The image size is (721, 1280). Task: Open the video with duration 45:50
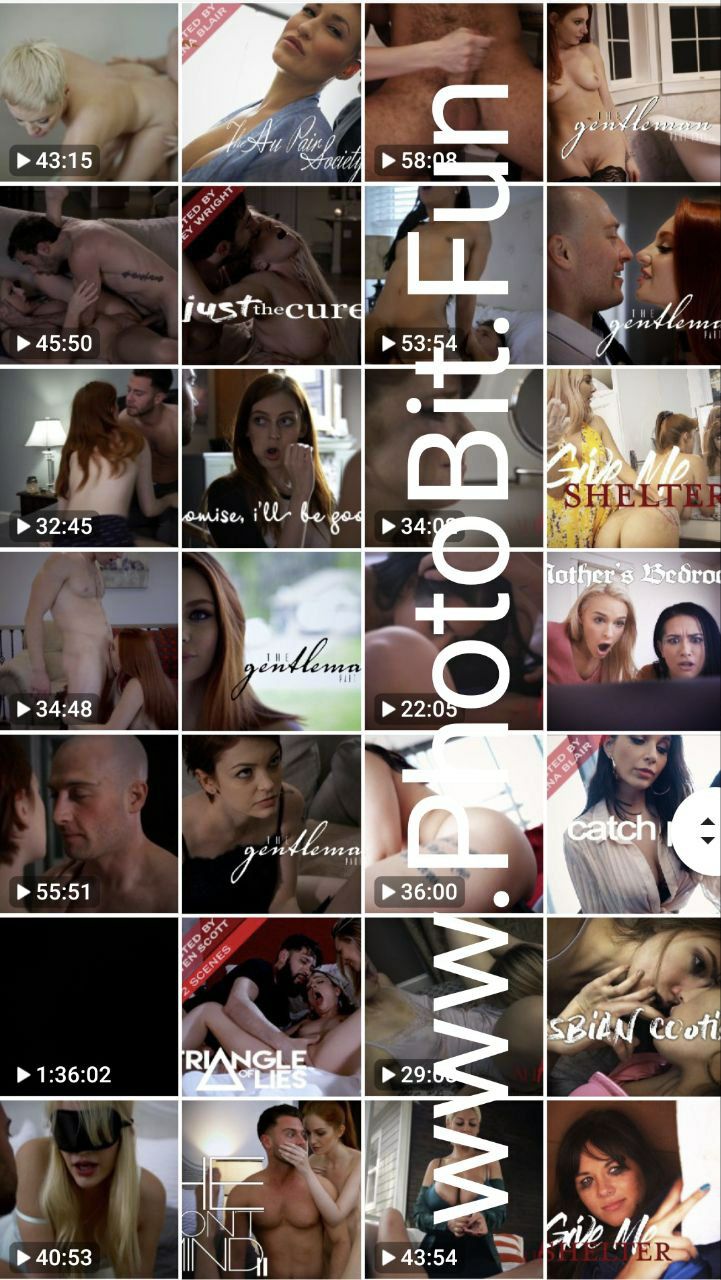[89, 275]
